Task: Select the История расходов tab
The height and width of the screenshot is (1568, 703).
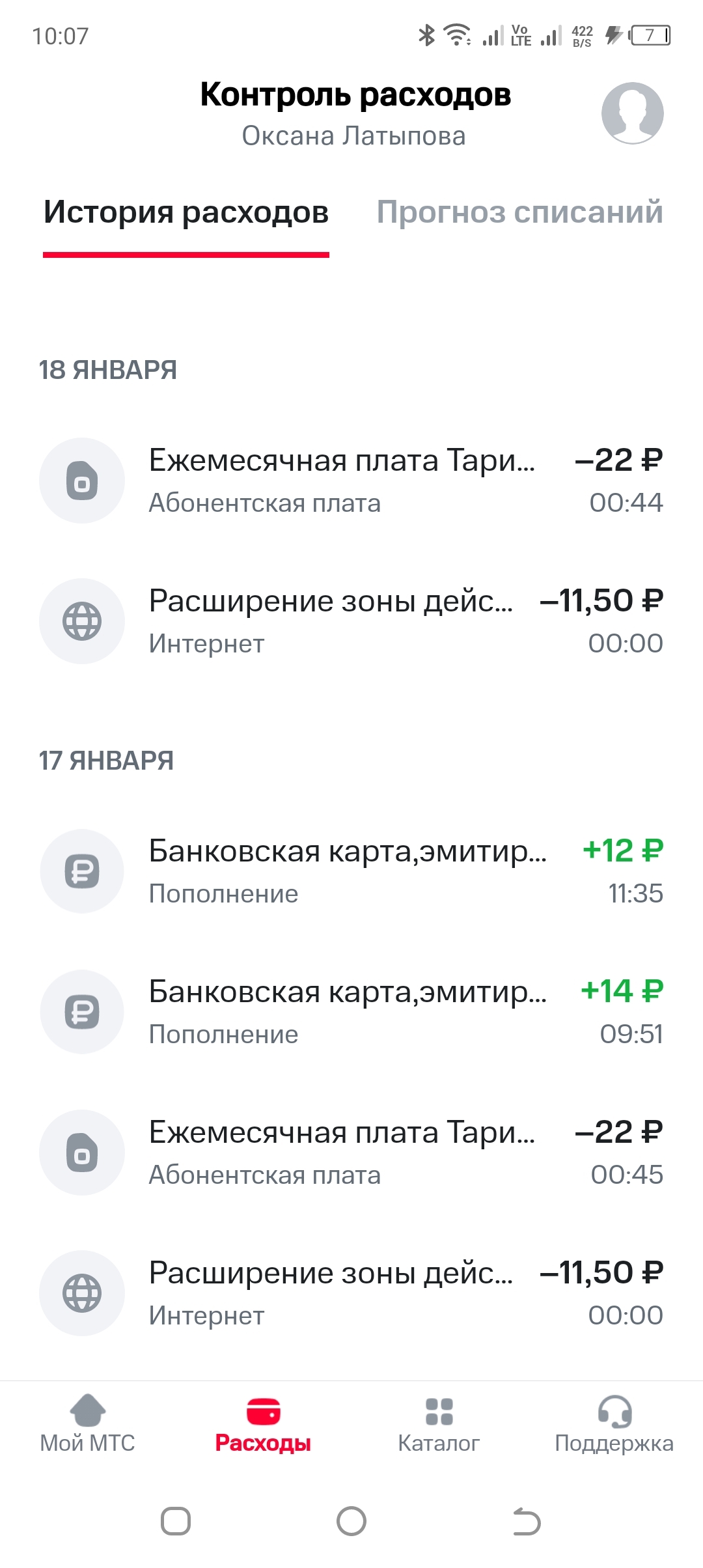Action: [186, 212]
